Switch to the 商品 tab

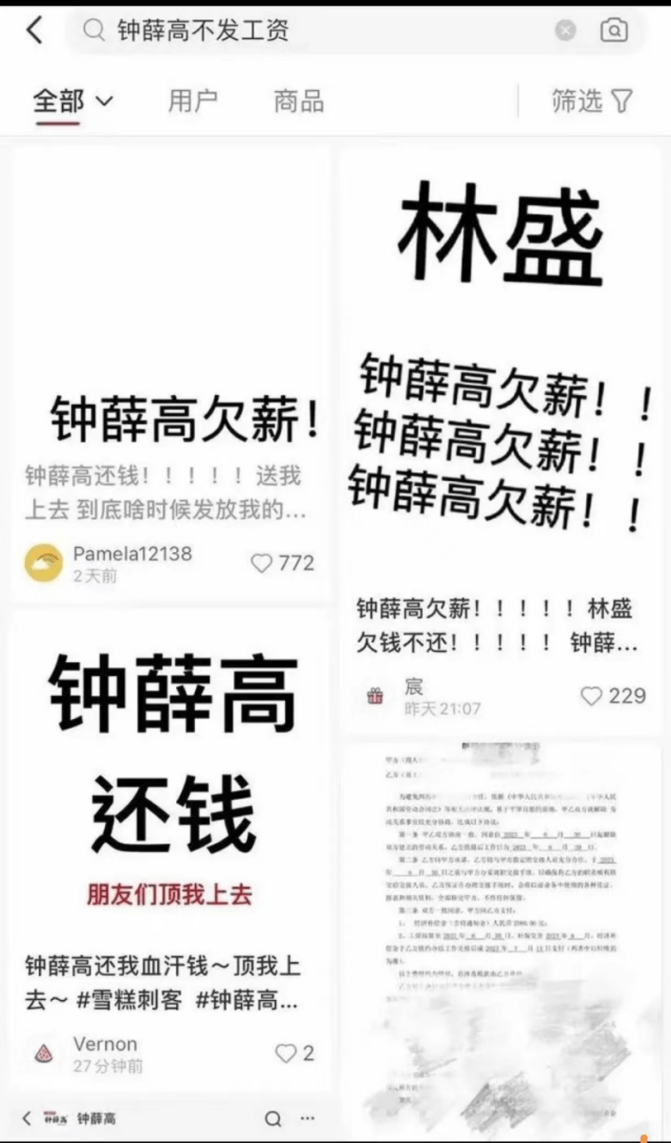(x=298, y=100)
